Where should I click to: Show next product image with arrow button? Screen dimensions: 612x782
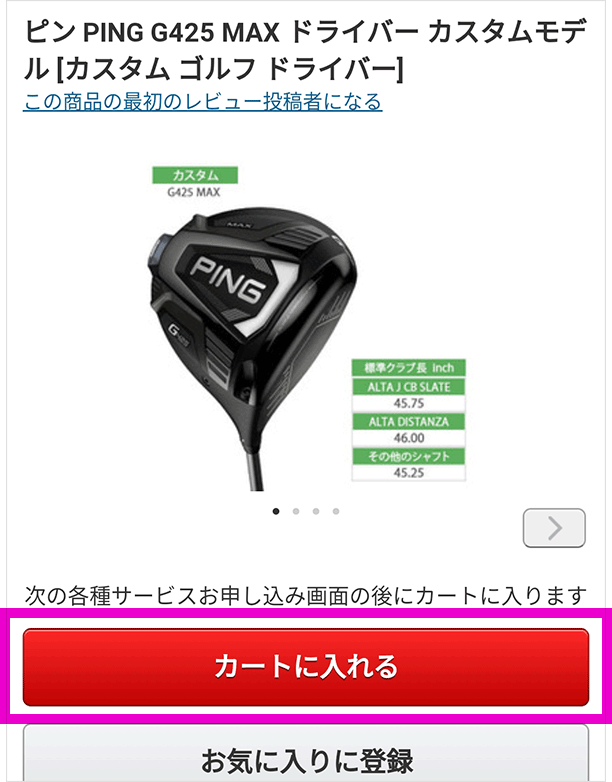coord(553,527)
